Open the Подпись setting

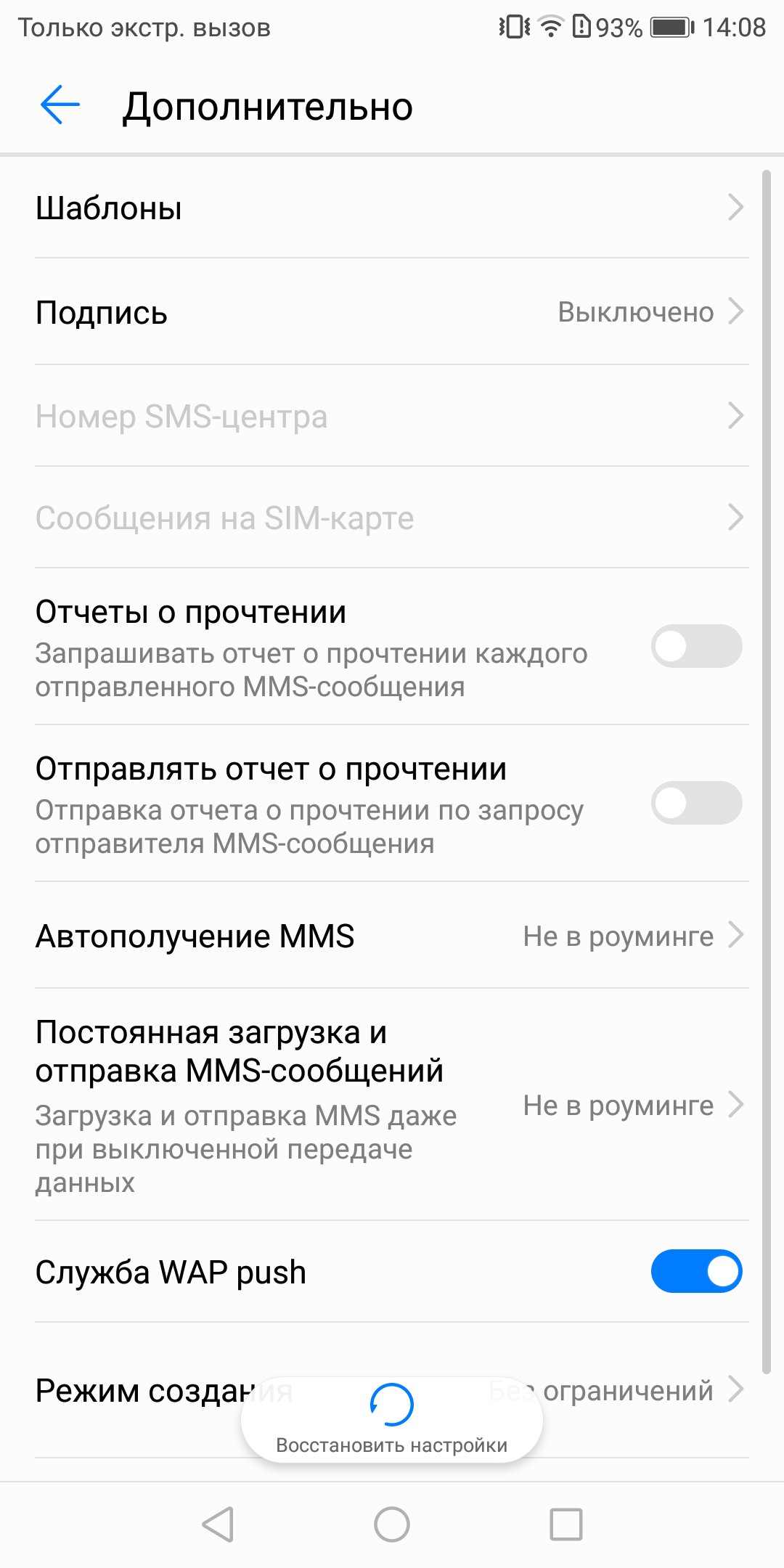tap(392, 312)
